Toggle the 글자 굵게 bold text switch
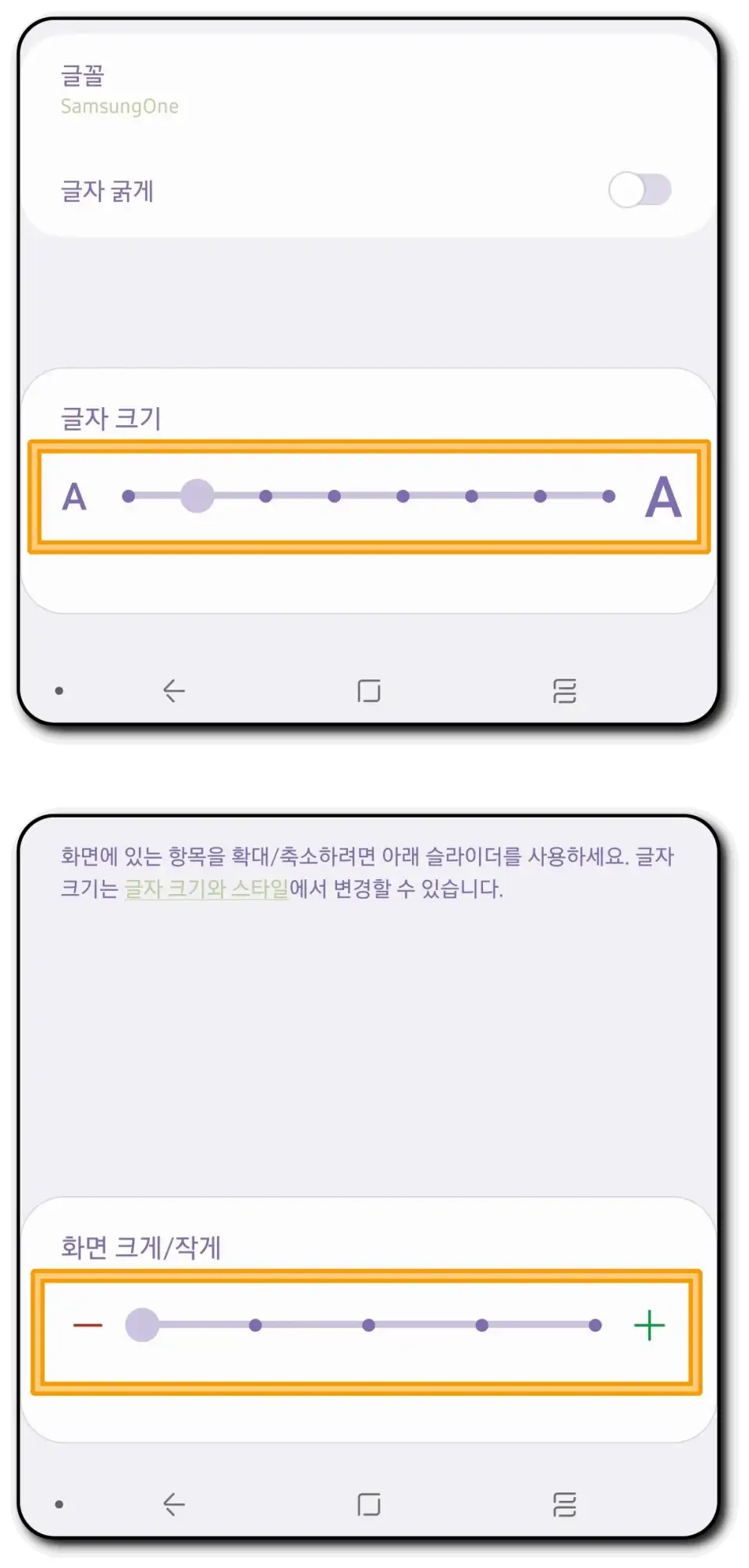The width and height of the screenshot is (749, 1568). [x=640, y=190]
